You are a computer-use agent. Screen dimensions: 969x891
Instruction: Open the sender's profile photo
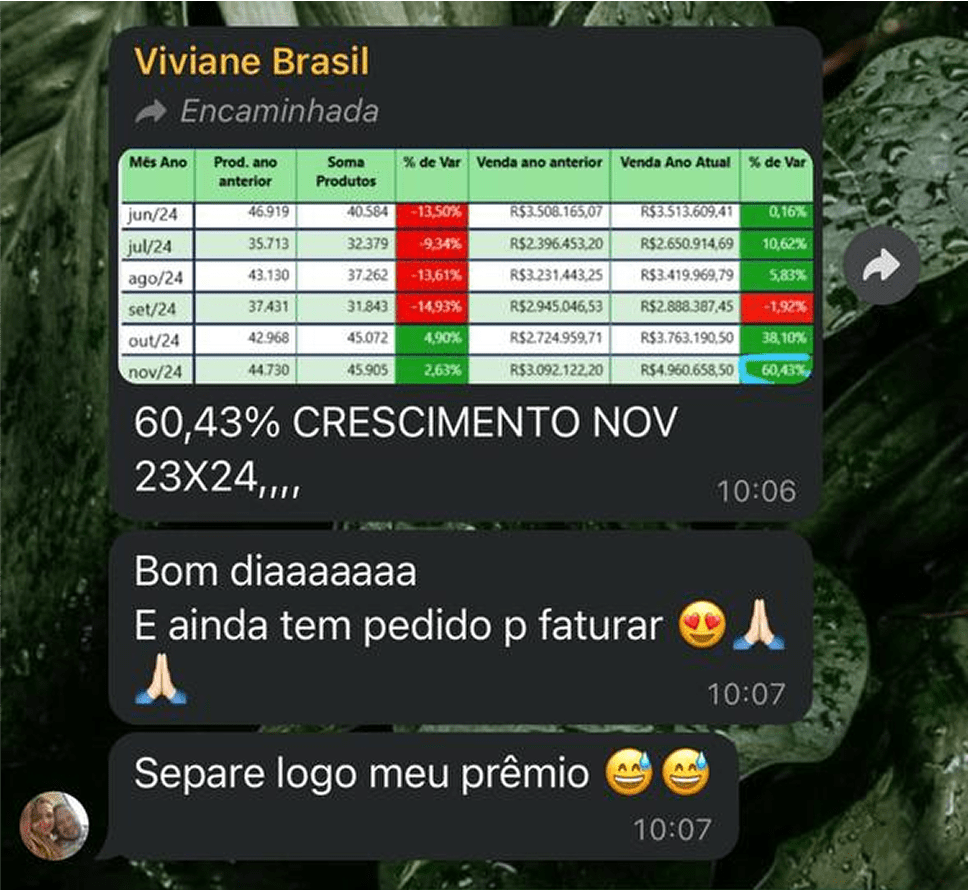(54, 826)
